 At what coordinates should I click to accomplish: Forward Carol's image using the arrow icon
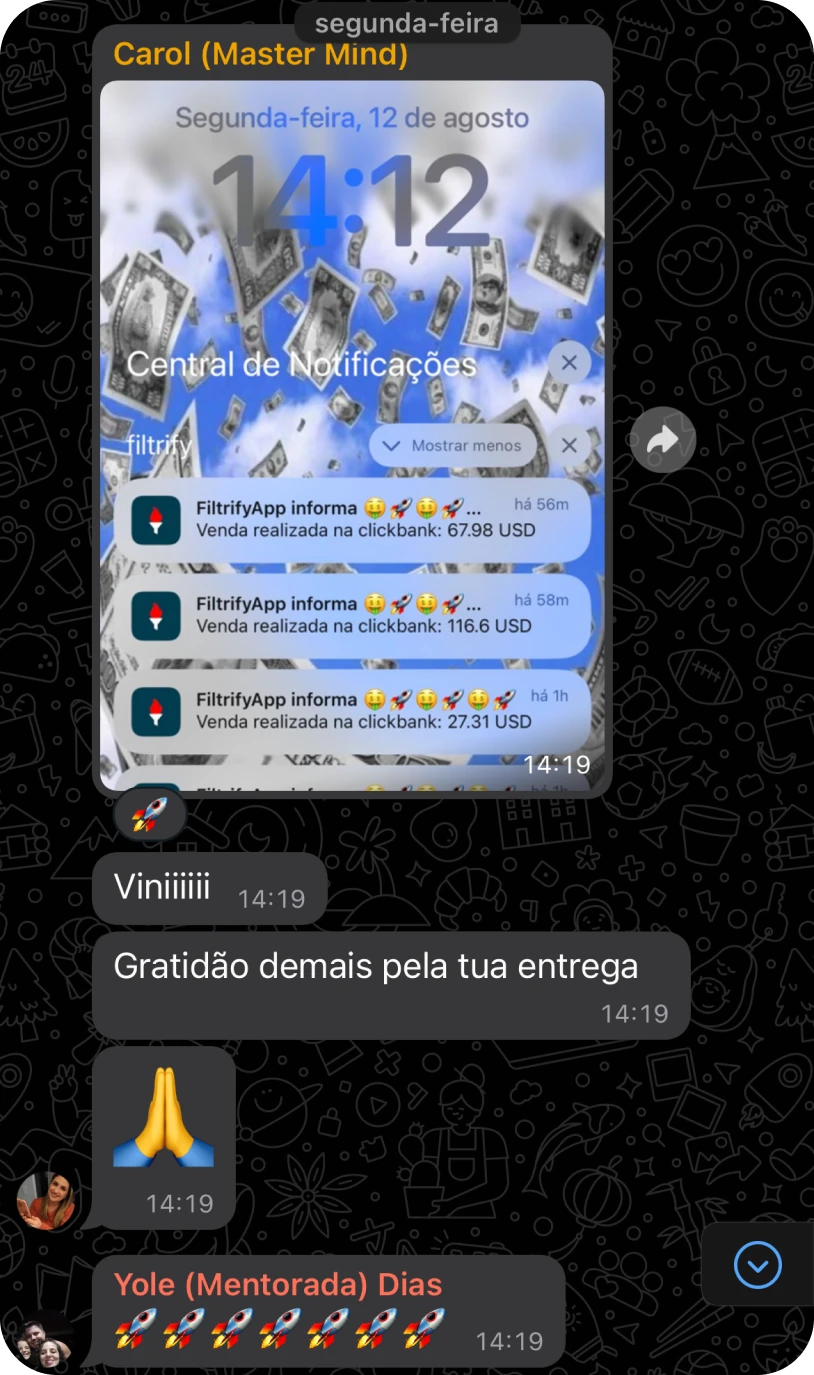pyautogui.click(x=662, y=440)
